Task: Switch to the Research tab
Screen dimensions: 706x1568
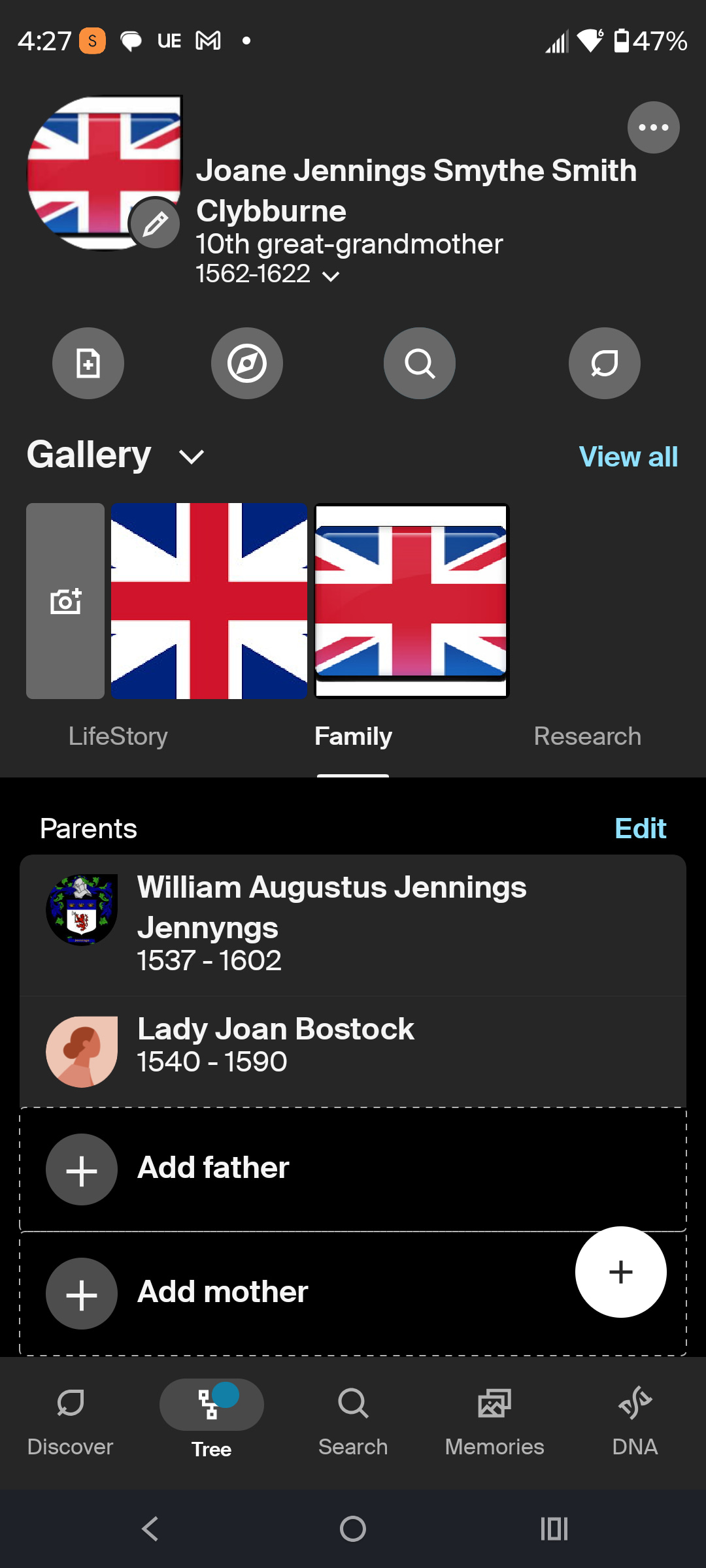Action: click(587, 736)
